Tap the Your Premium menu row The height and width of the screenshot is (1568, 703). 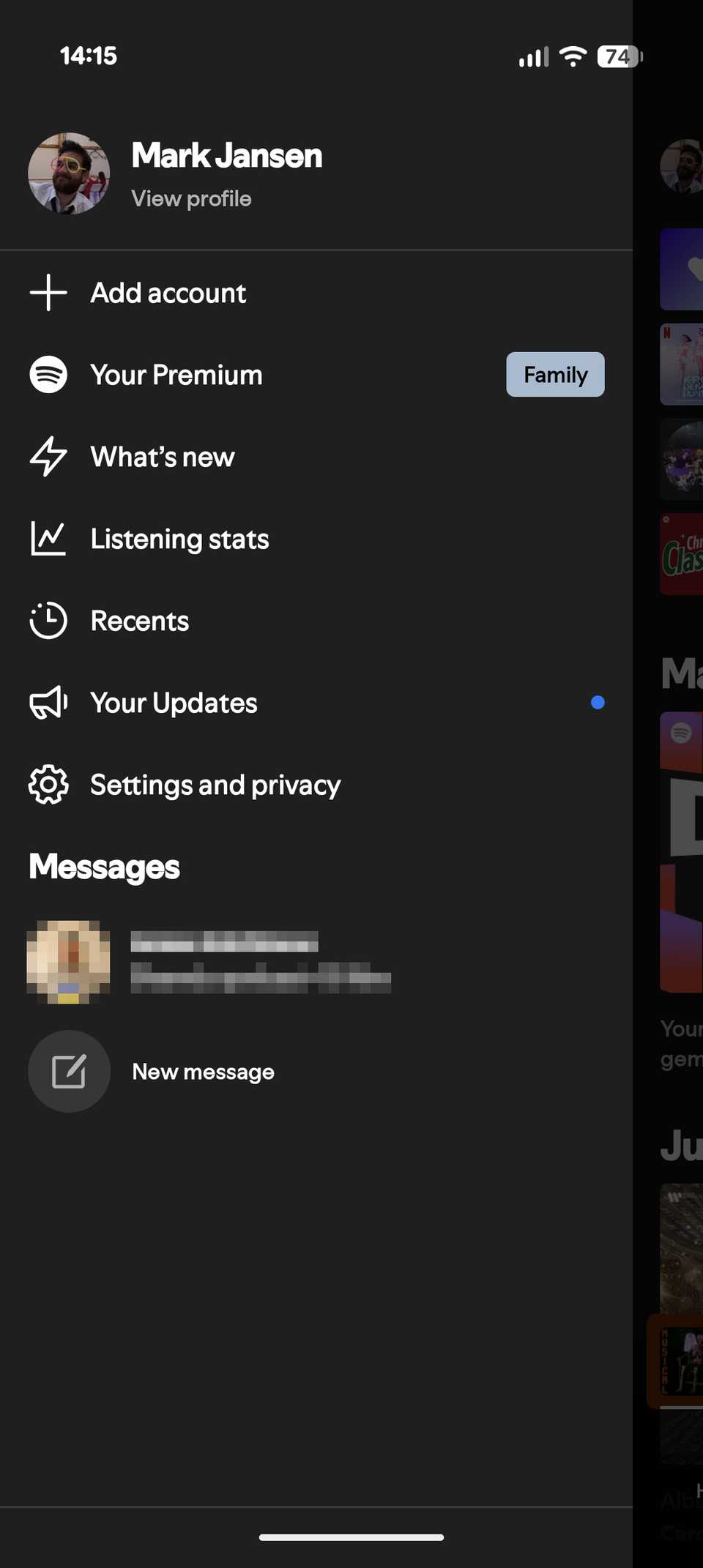tap(176, 374)
